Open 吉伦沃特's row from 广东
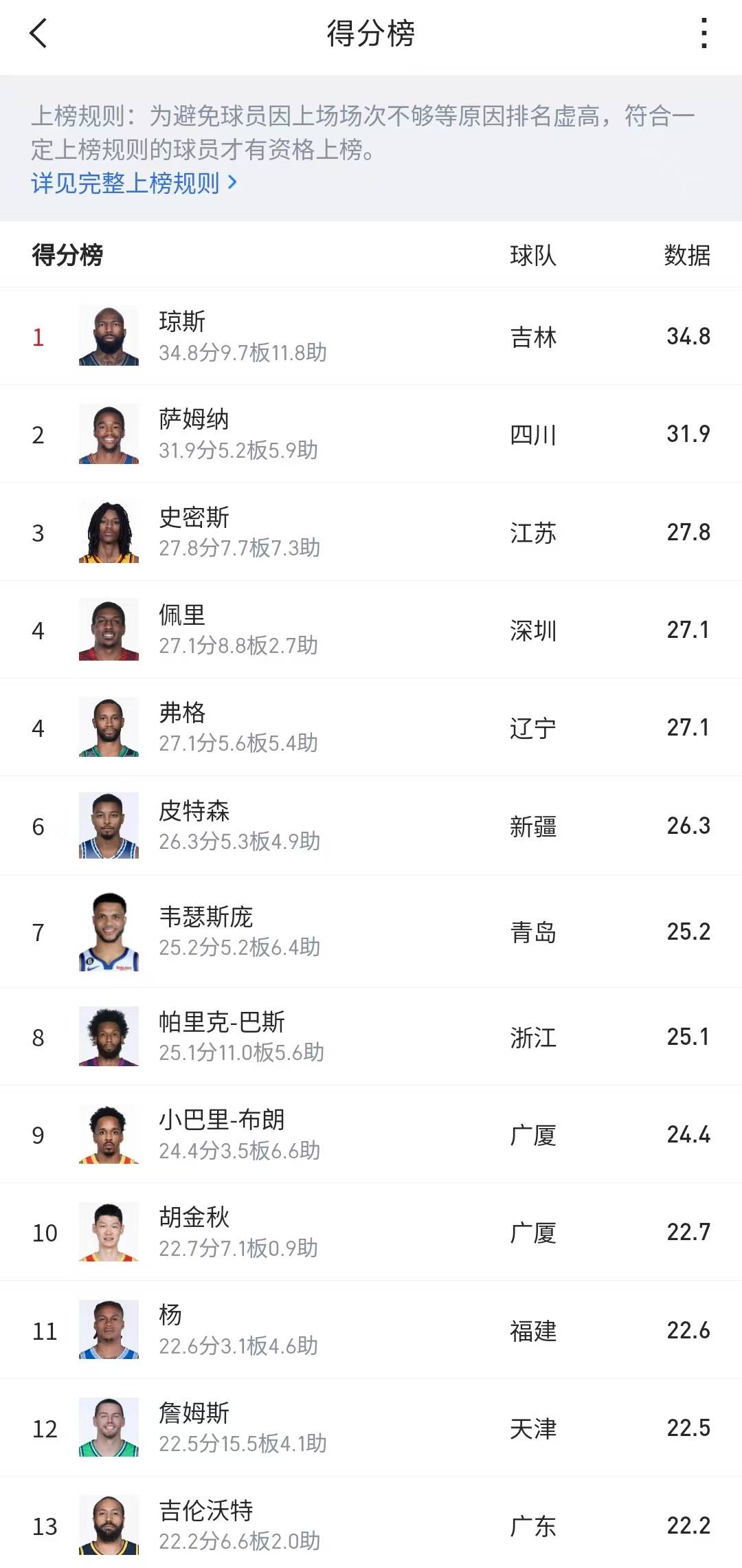 click(x=371, y=1525)
